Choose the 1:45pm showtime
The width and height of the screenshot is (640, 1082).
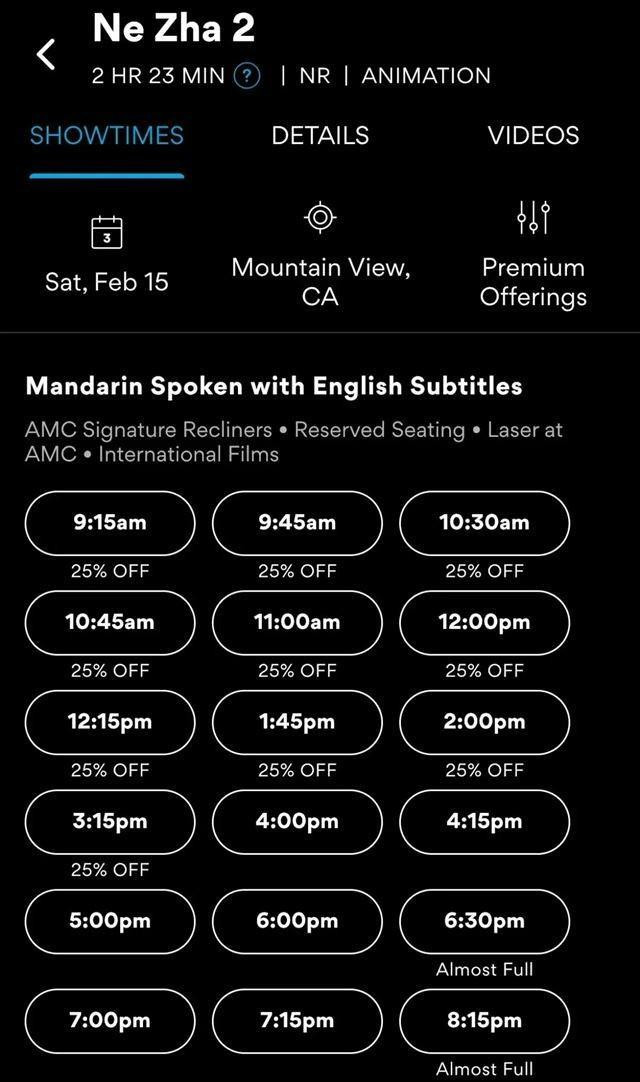[297, 722]
